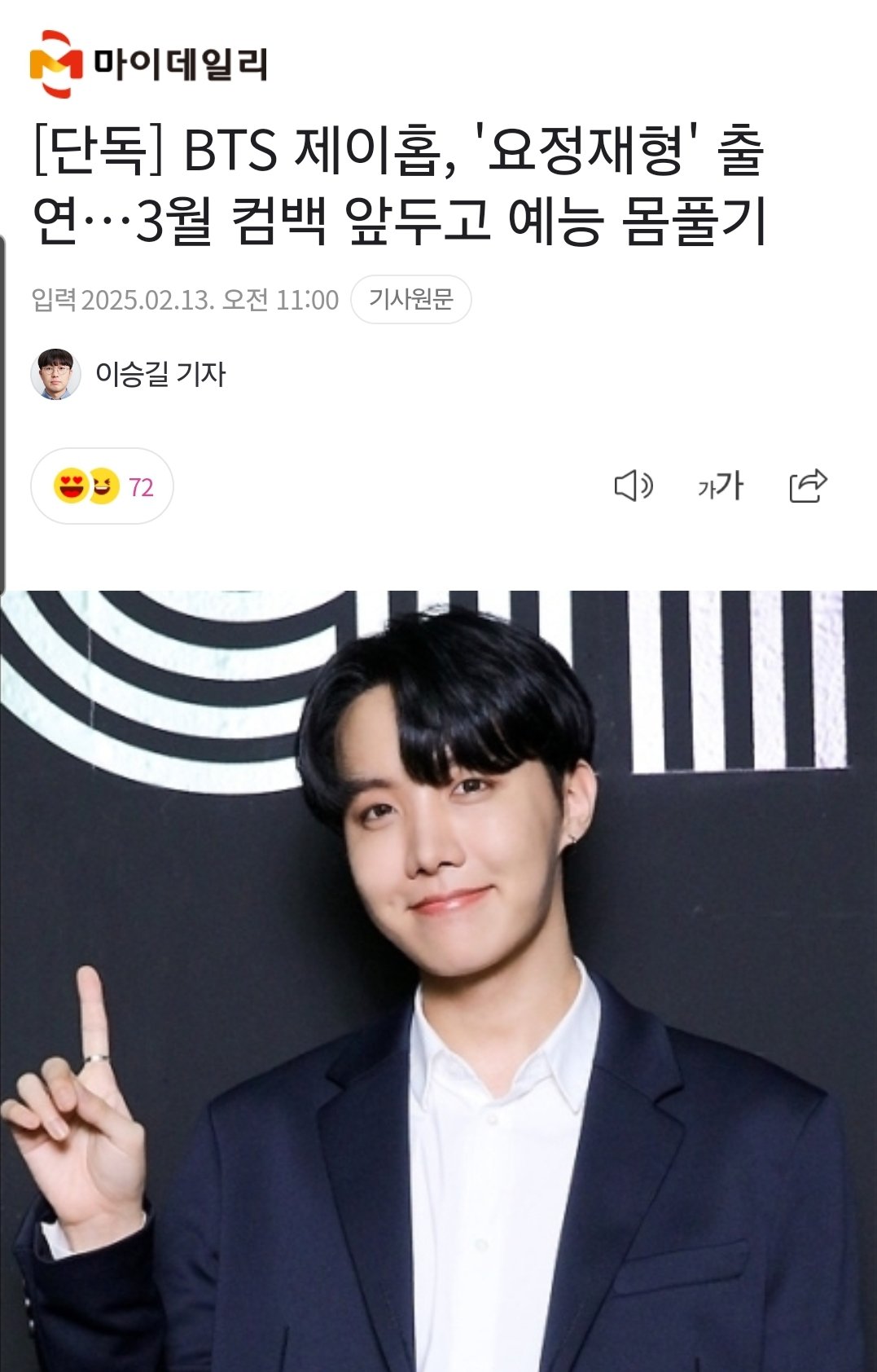Image resolution: width=877 pixels, height=1372 pixels.
Task: Change font size with the 가가 icon
Action: pyautogui.click(x=721, y=486)
